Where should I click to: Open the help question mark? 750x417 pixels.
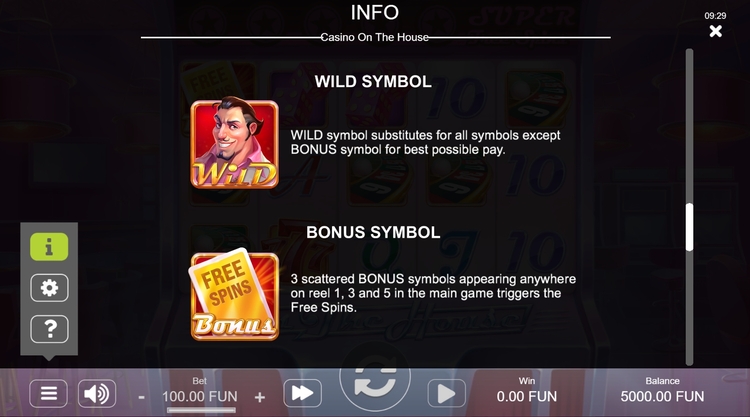(x=48, y=328)
